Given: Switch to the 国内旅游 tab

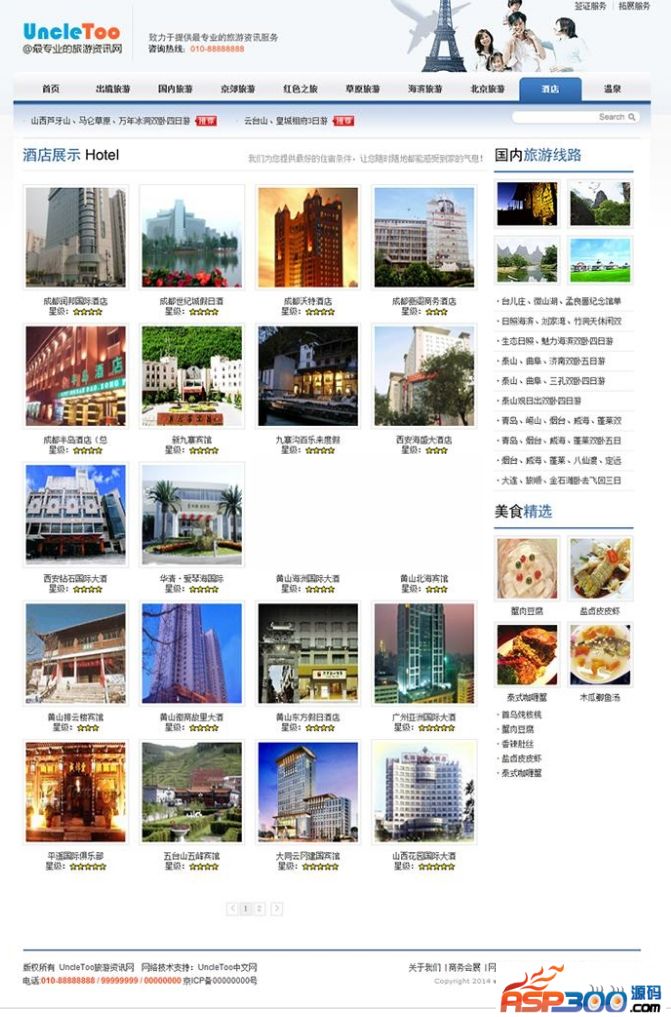Looking at the screenshot, I should (x=175, y=89).
